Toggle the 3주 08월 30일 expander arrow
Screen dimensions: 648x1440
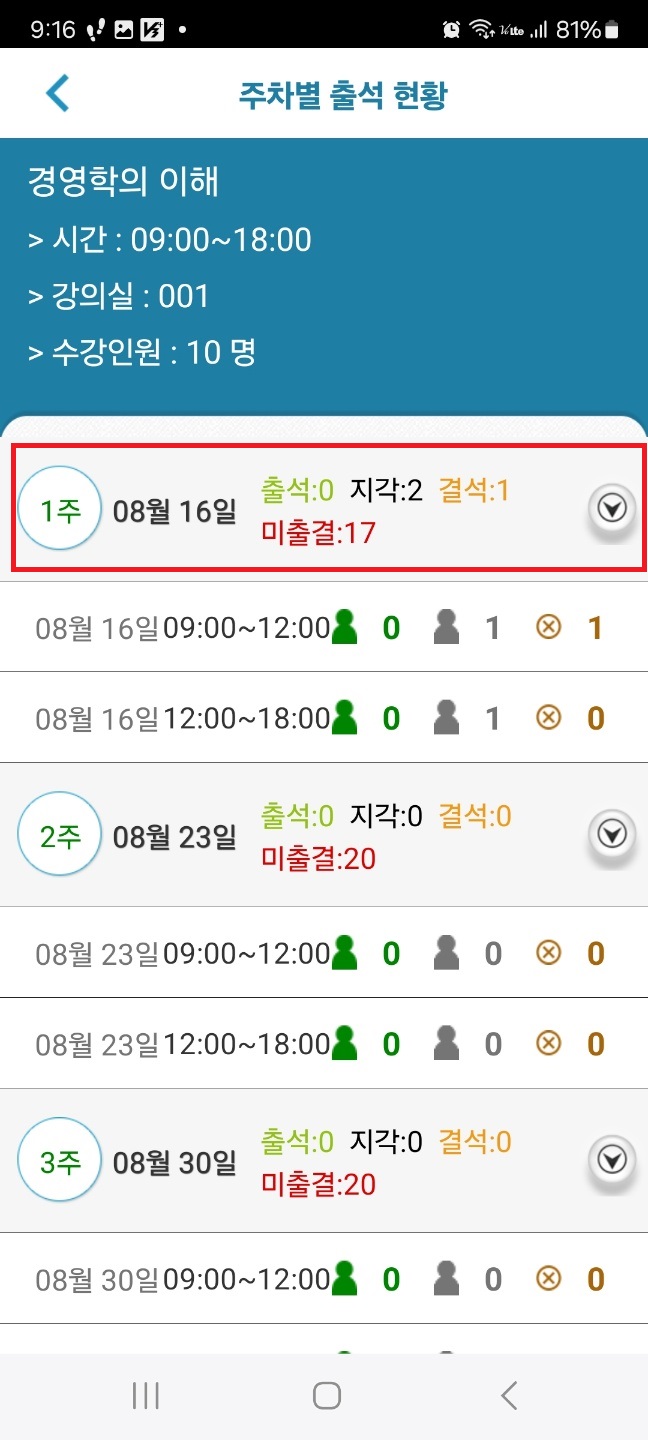611,1159
